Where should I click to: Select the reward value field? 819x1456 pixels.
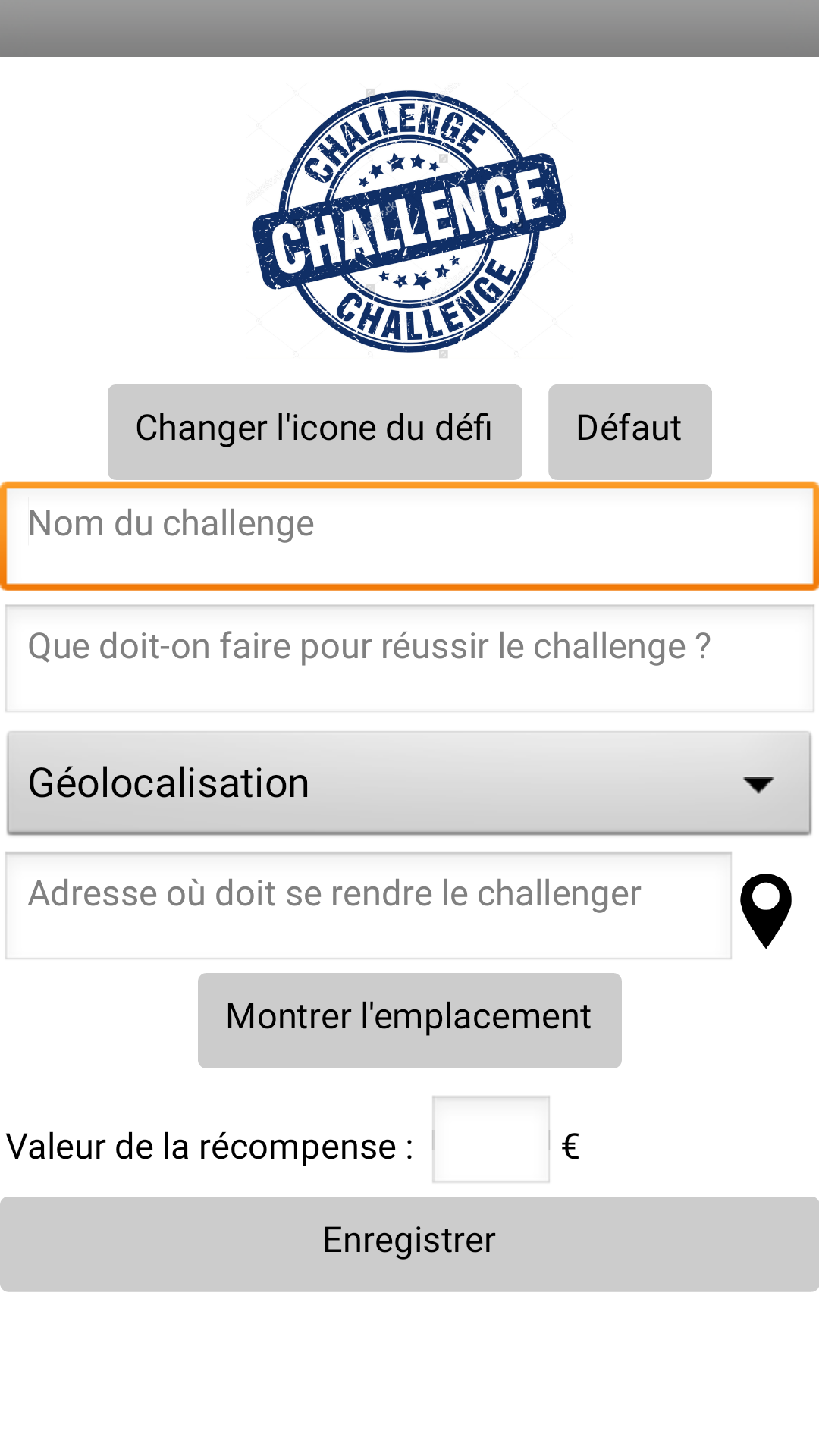pyautogui.click(x=491, y=1139)
